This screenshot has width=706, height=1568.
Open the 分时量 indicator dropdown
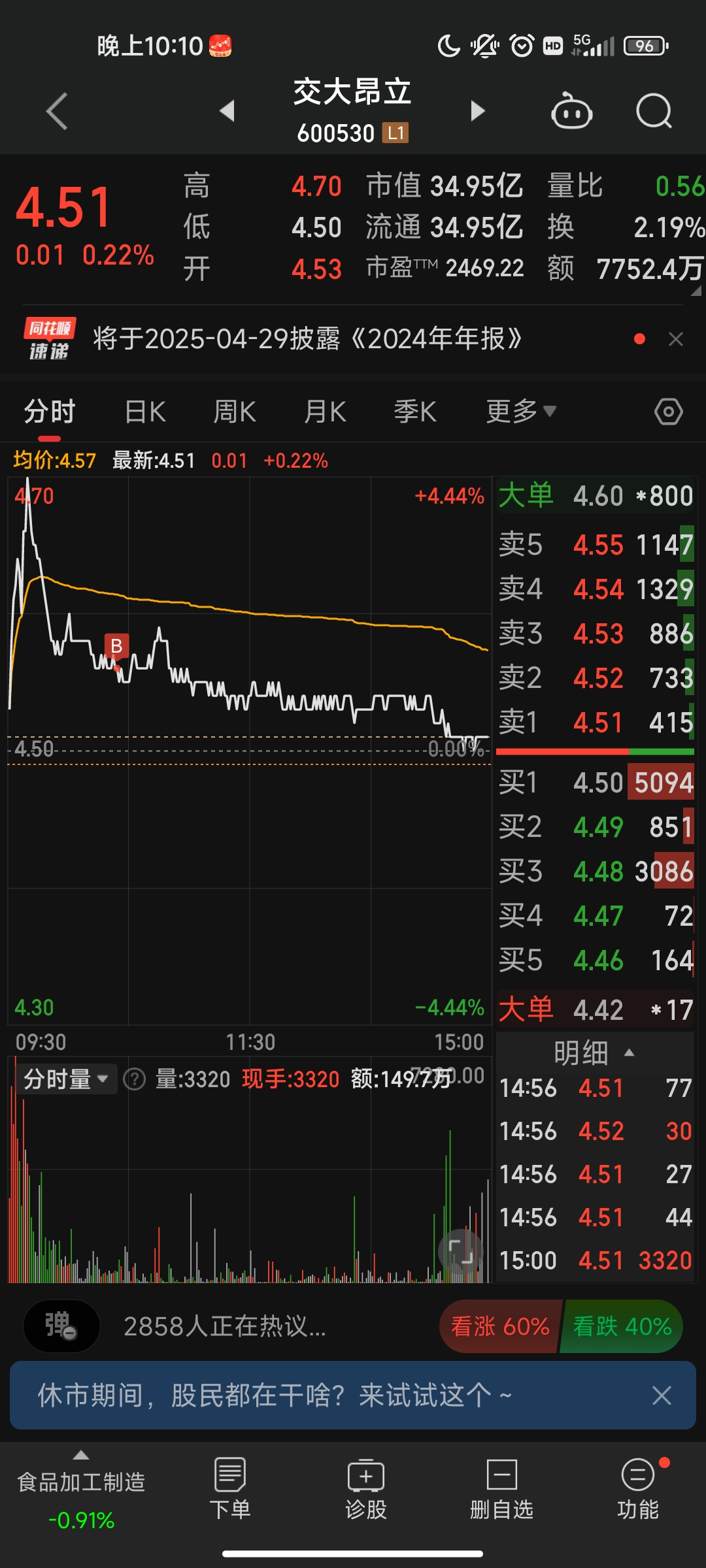(66, 1079)
